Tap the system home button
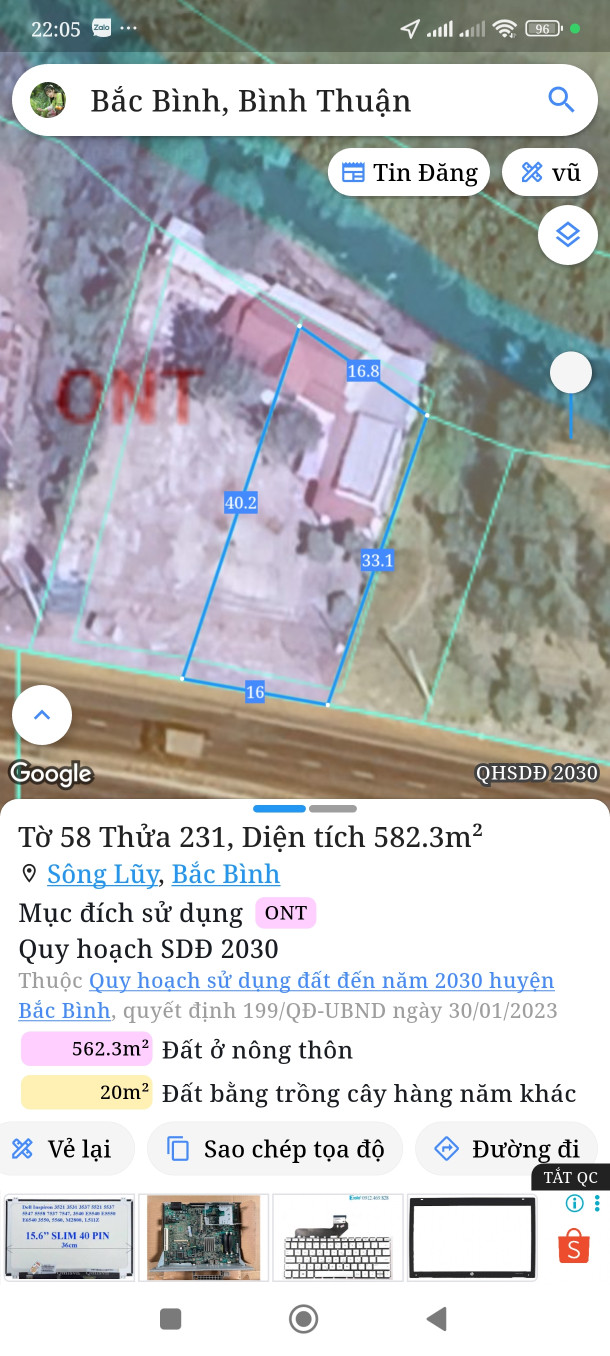Viewport: 610px width, 1356px height. point(303,1319)
